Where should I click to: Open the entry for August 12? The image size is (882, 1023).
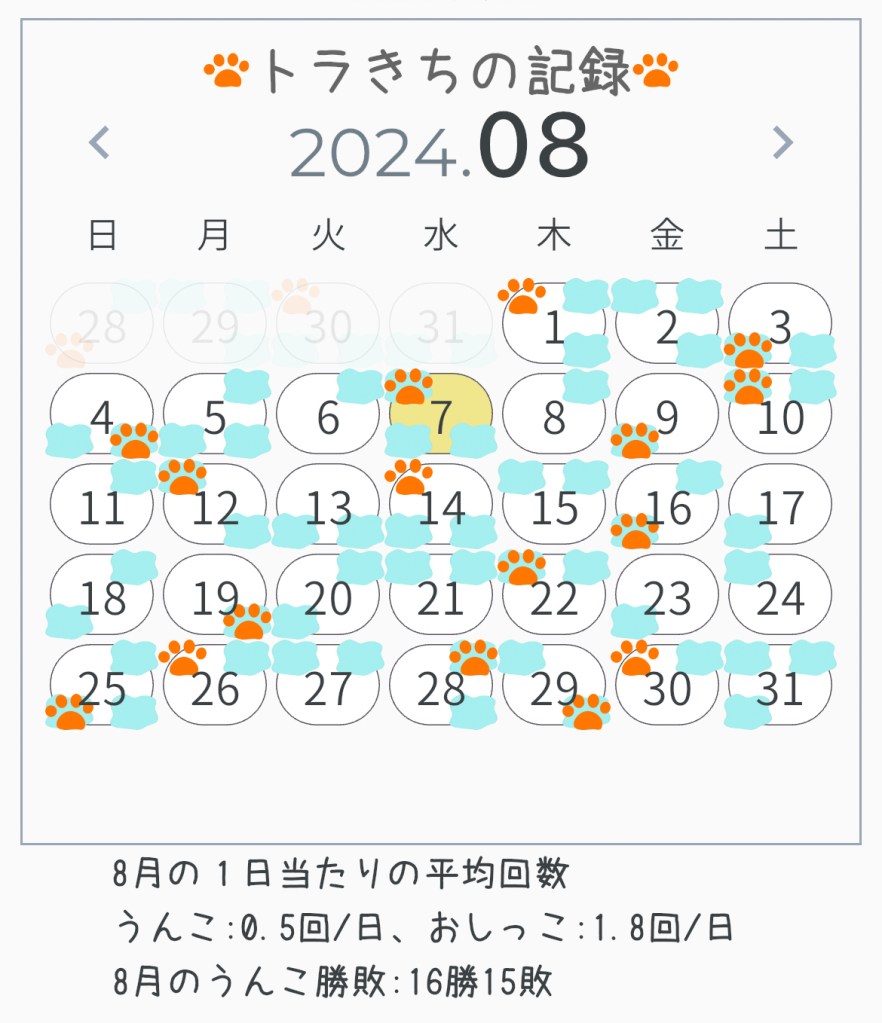(215, 508)
